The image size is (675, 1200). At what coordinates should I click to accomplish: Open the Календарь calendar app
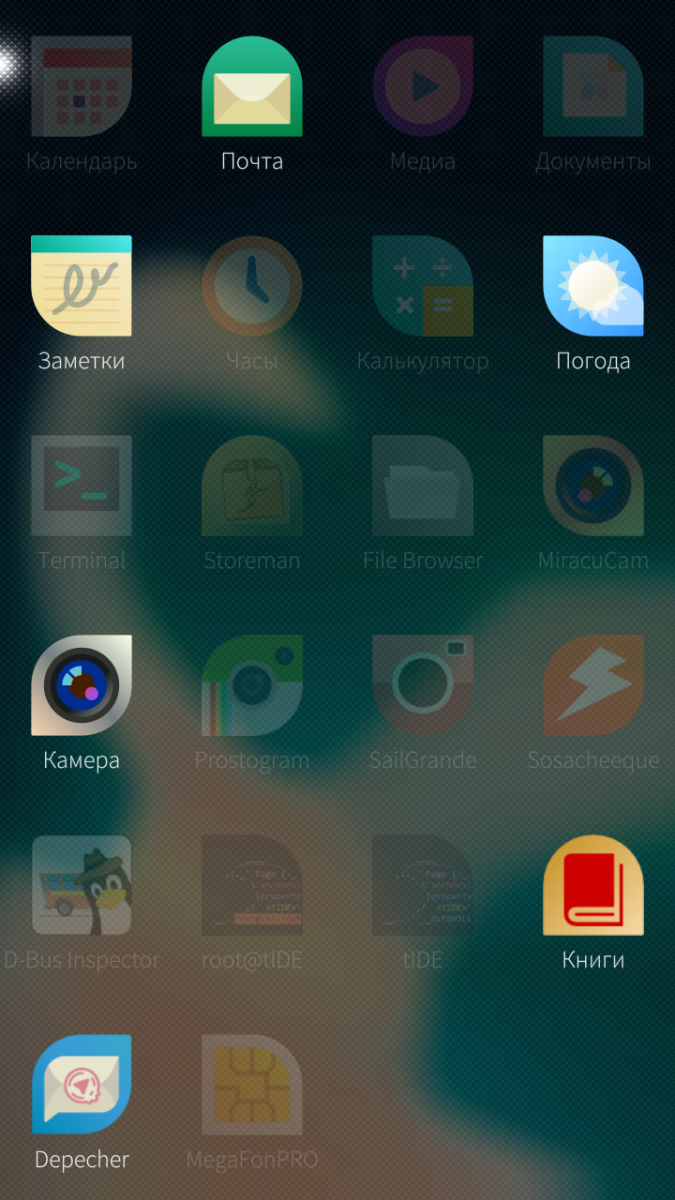click(x=81, y=87)
